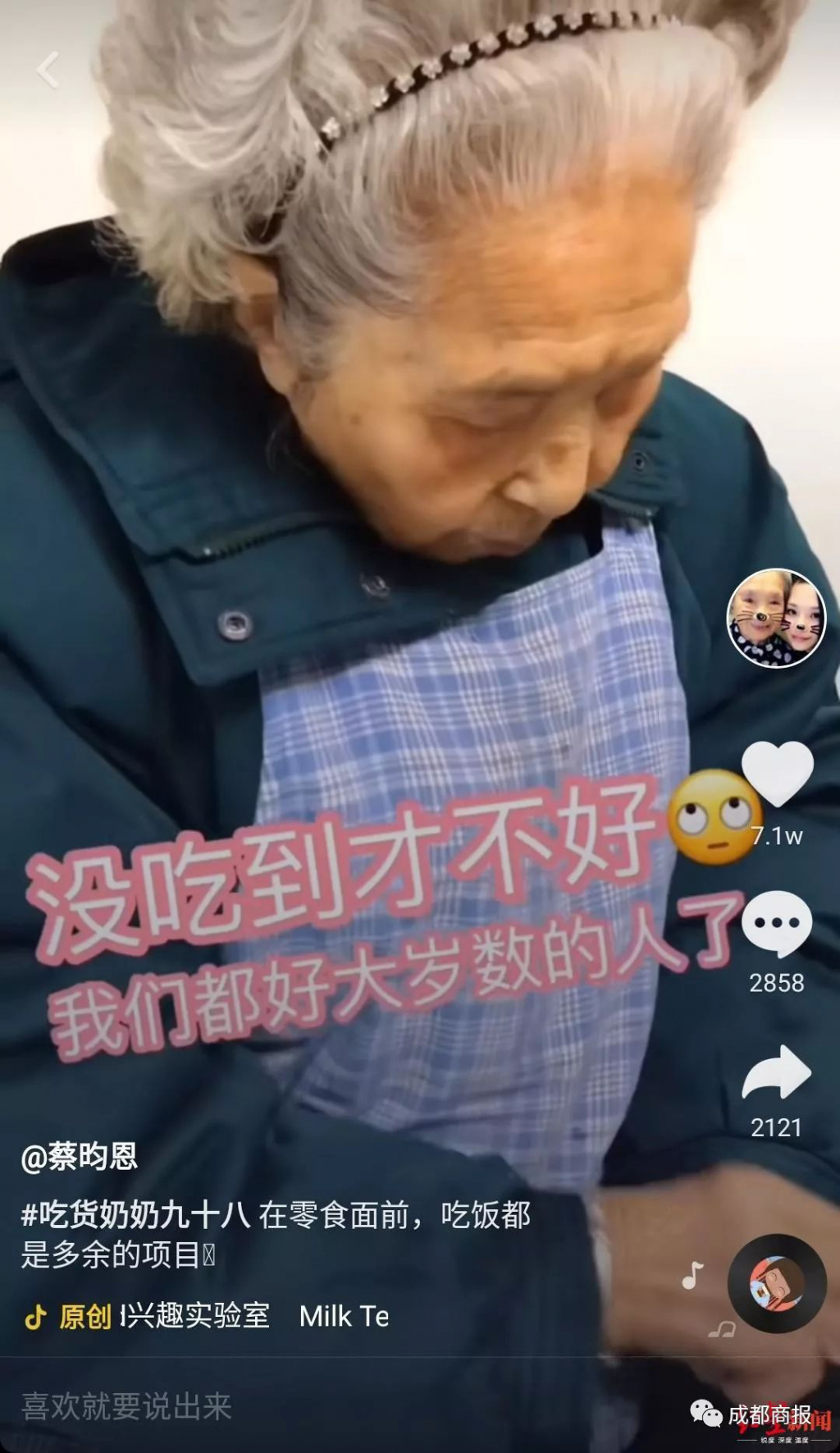The image size is (840, 1453).
Task: Write a comment in 喜欢就要说出来 field
Action: coord(127,1406)
